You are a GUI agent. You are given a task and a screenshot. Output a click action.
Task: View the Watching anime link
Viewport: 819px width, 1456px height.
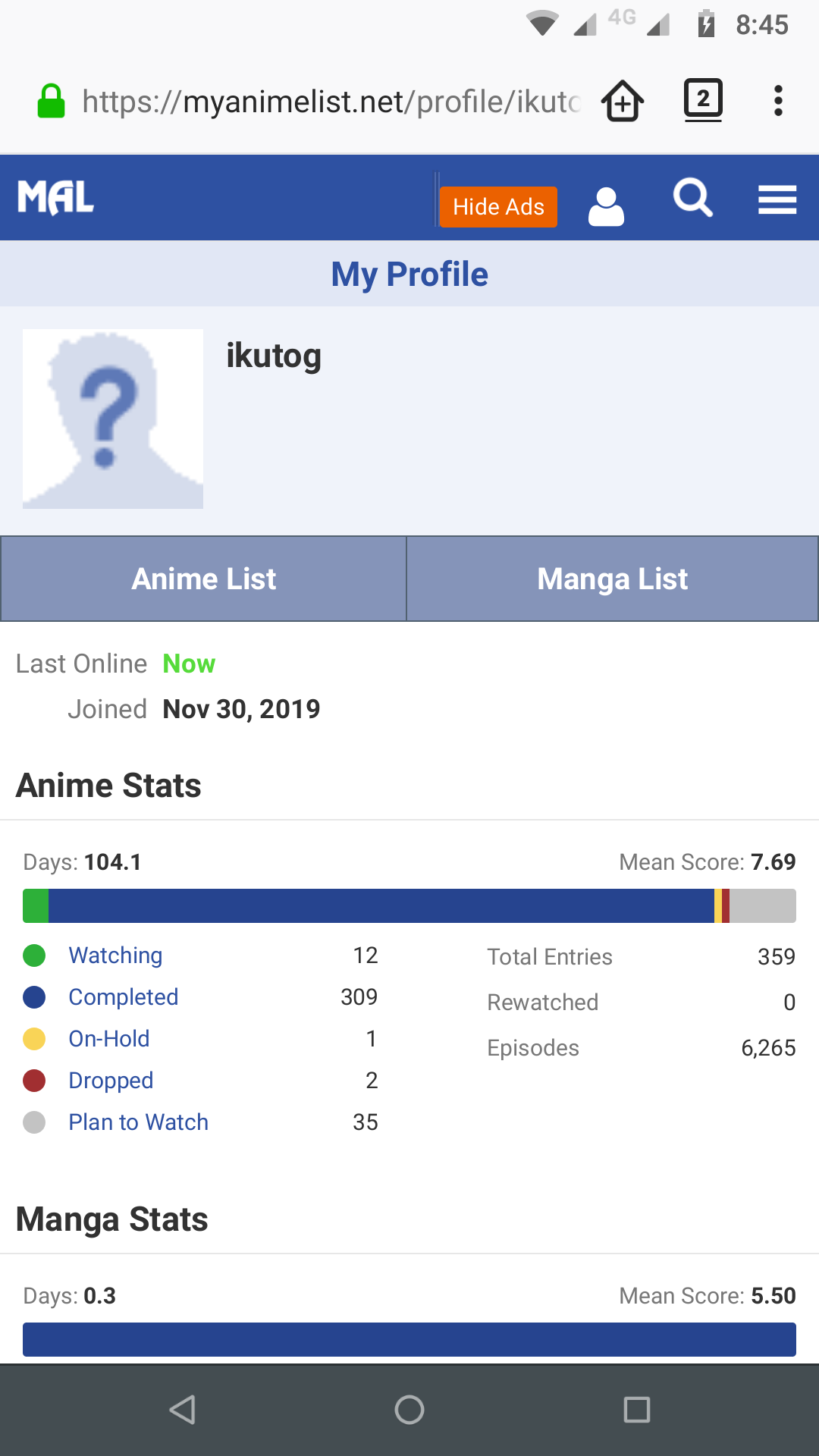(x=115, y=955)
